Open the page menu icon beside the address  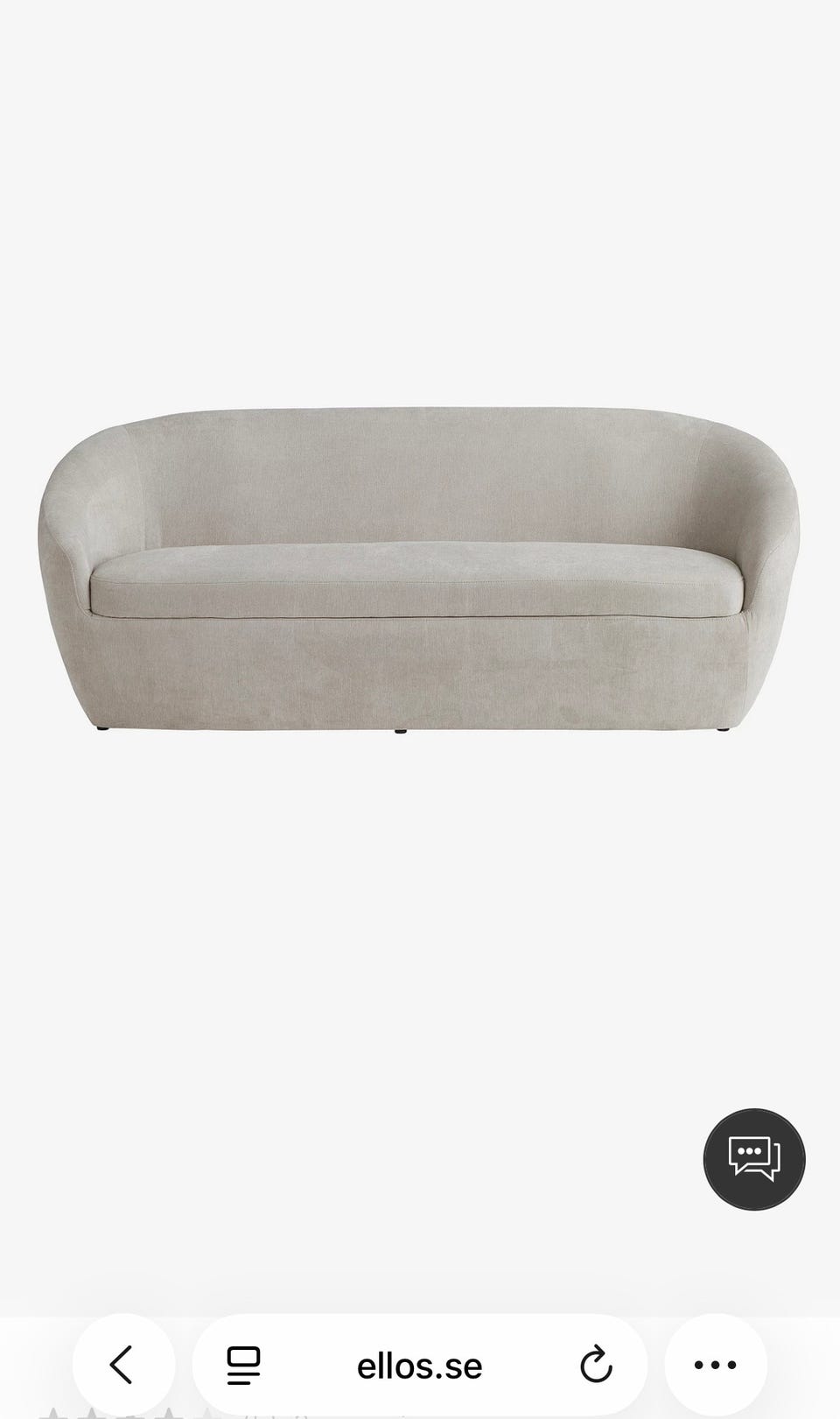click(x=243, y=1365)
